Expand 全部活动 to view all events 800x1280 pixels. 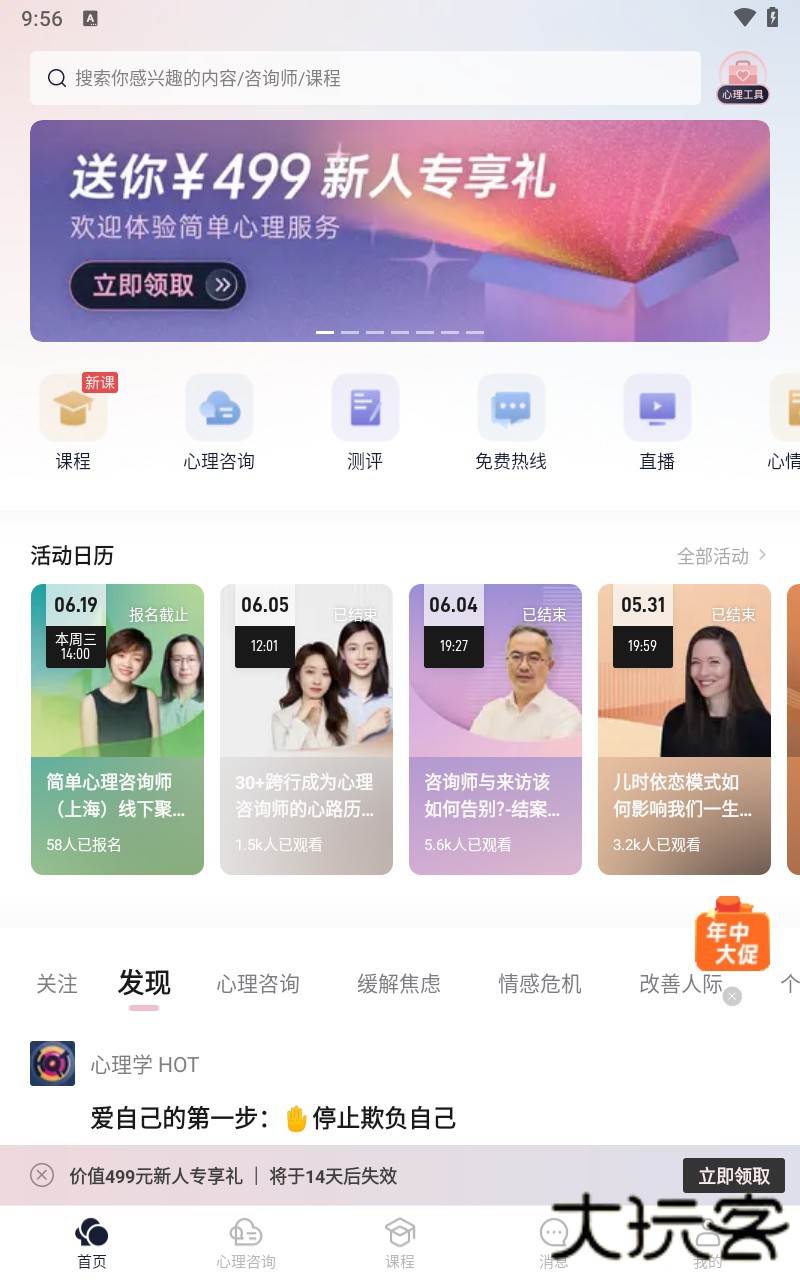coord(723,556)
